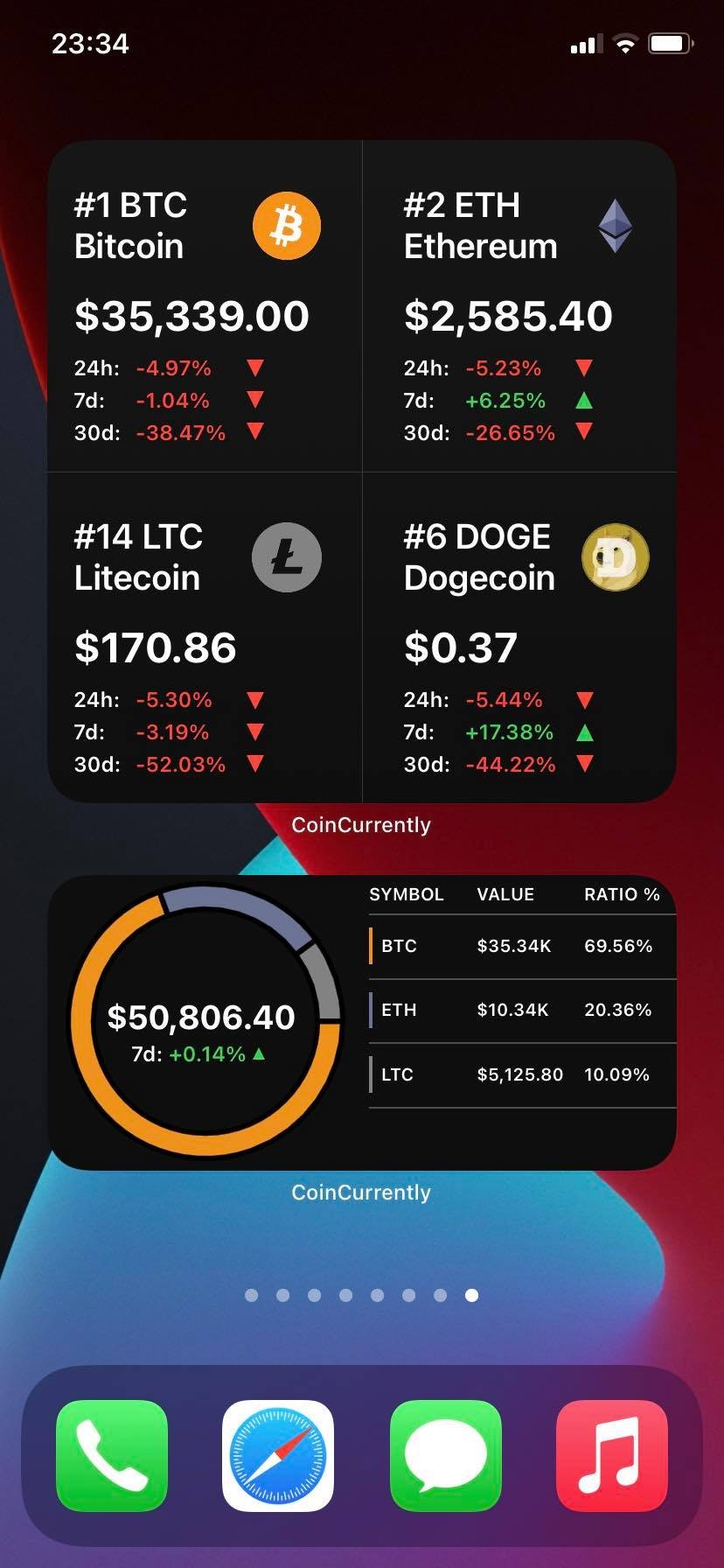724x1568 pixels.
Task: Tap the cellular signal bars
Action: pos(588,43)
